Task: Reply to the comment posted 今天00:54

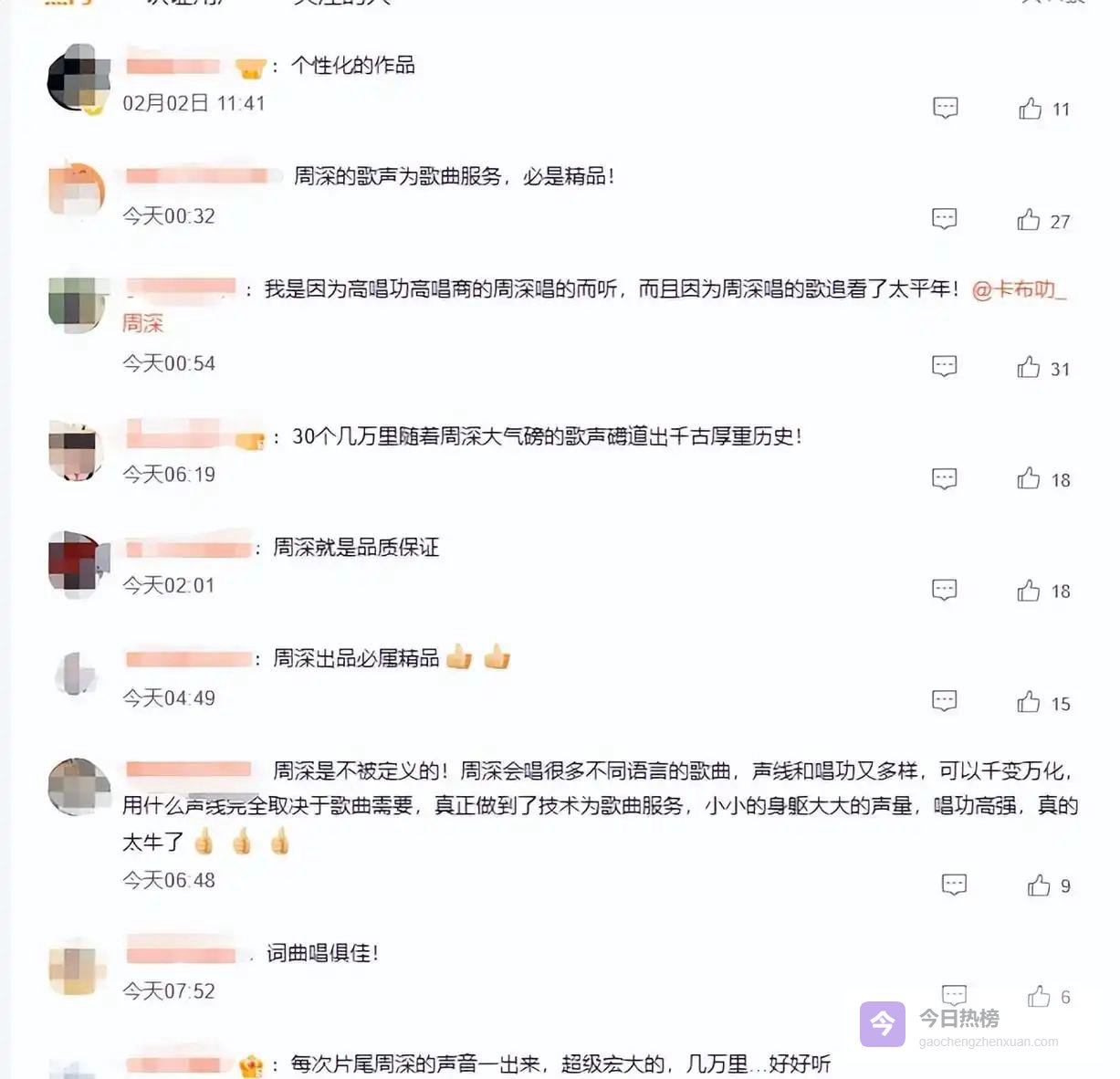Action: (x=944, y=367)
